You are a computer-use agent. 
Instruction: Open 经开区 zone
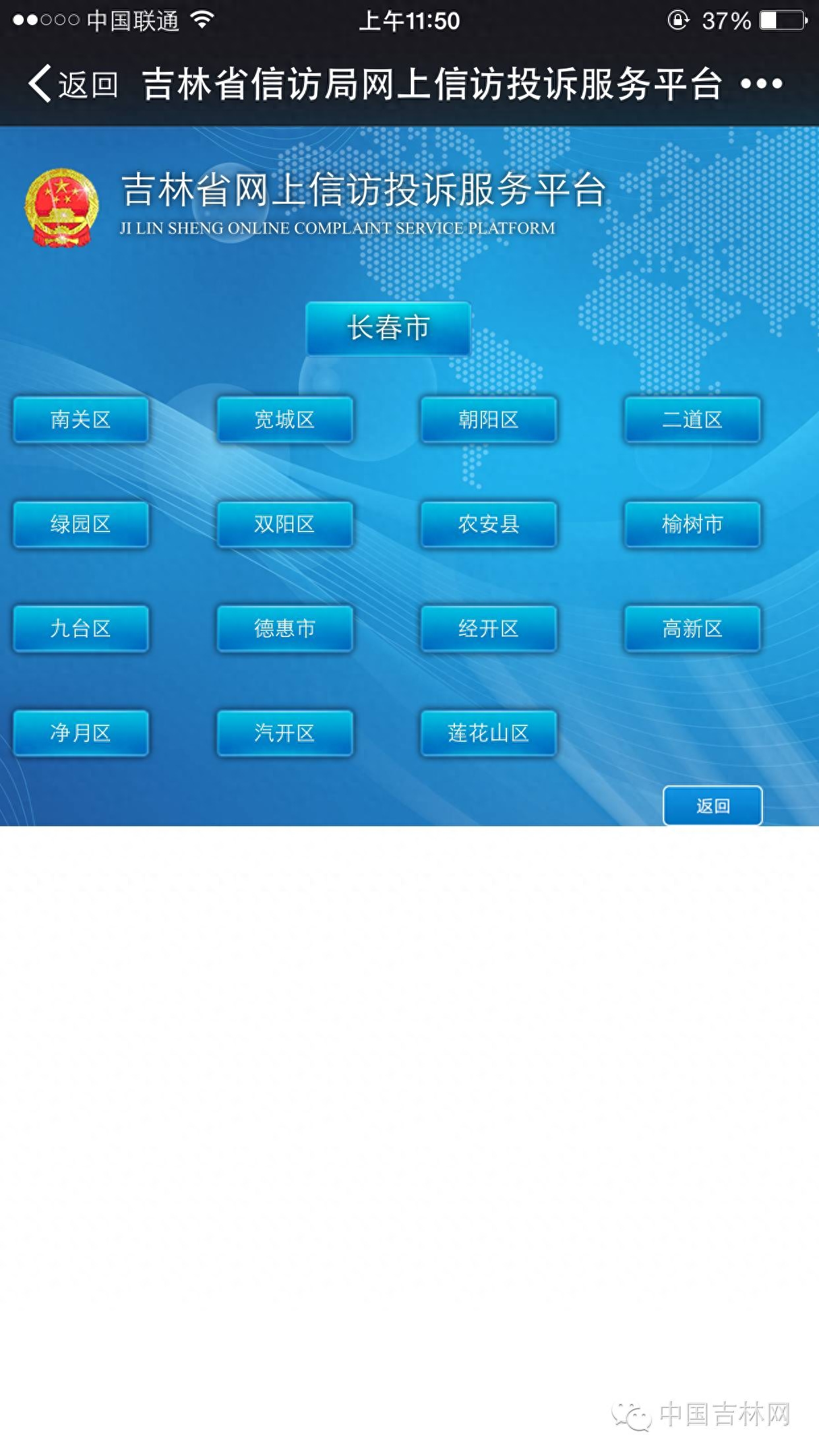click(x=489, y=628)
